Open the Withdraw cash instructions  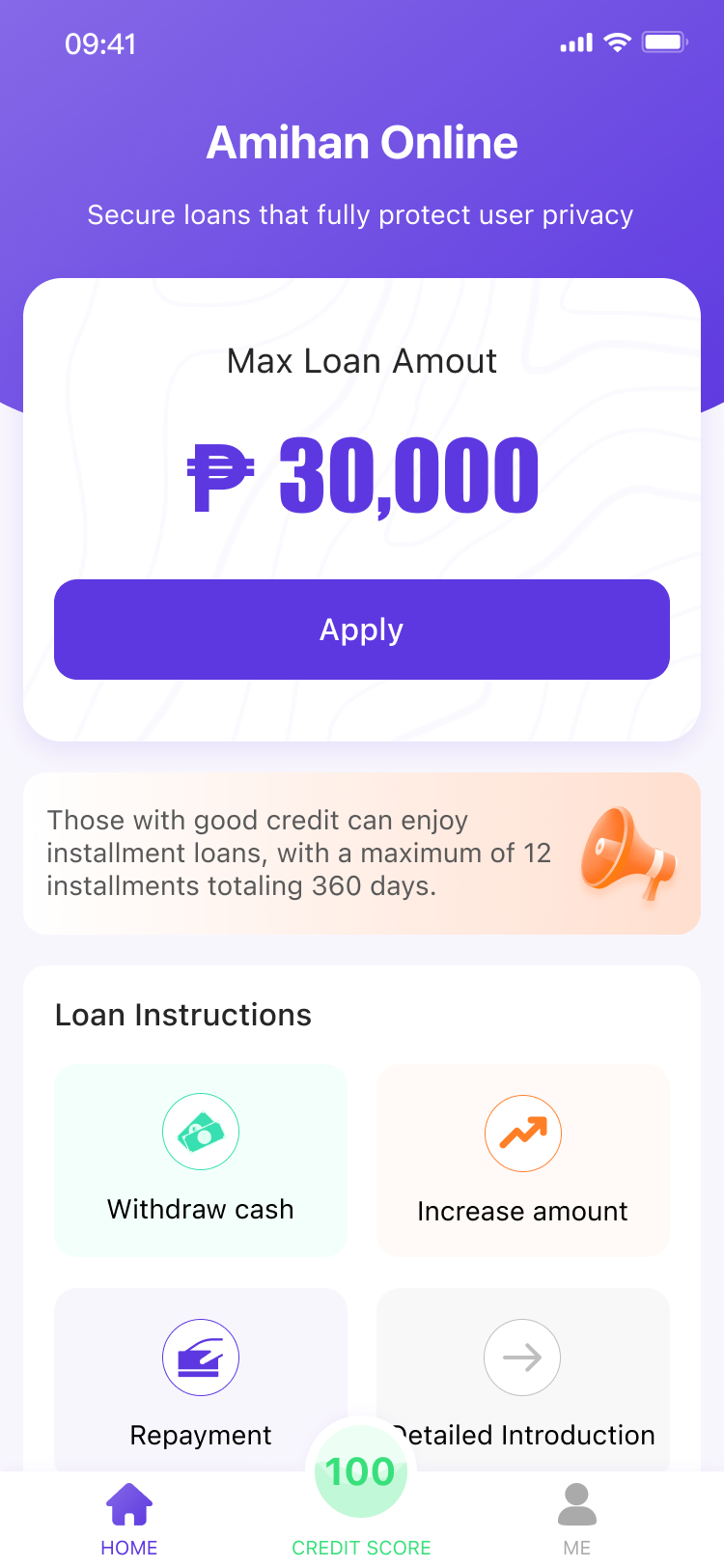(x=201, y=1160)
